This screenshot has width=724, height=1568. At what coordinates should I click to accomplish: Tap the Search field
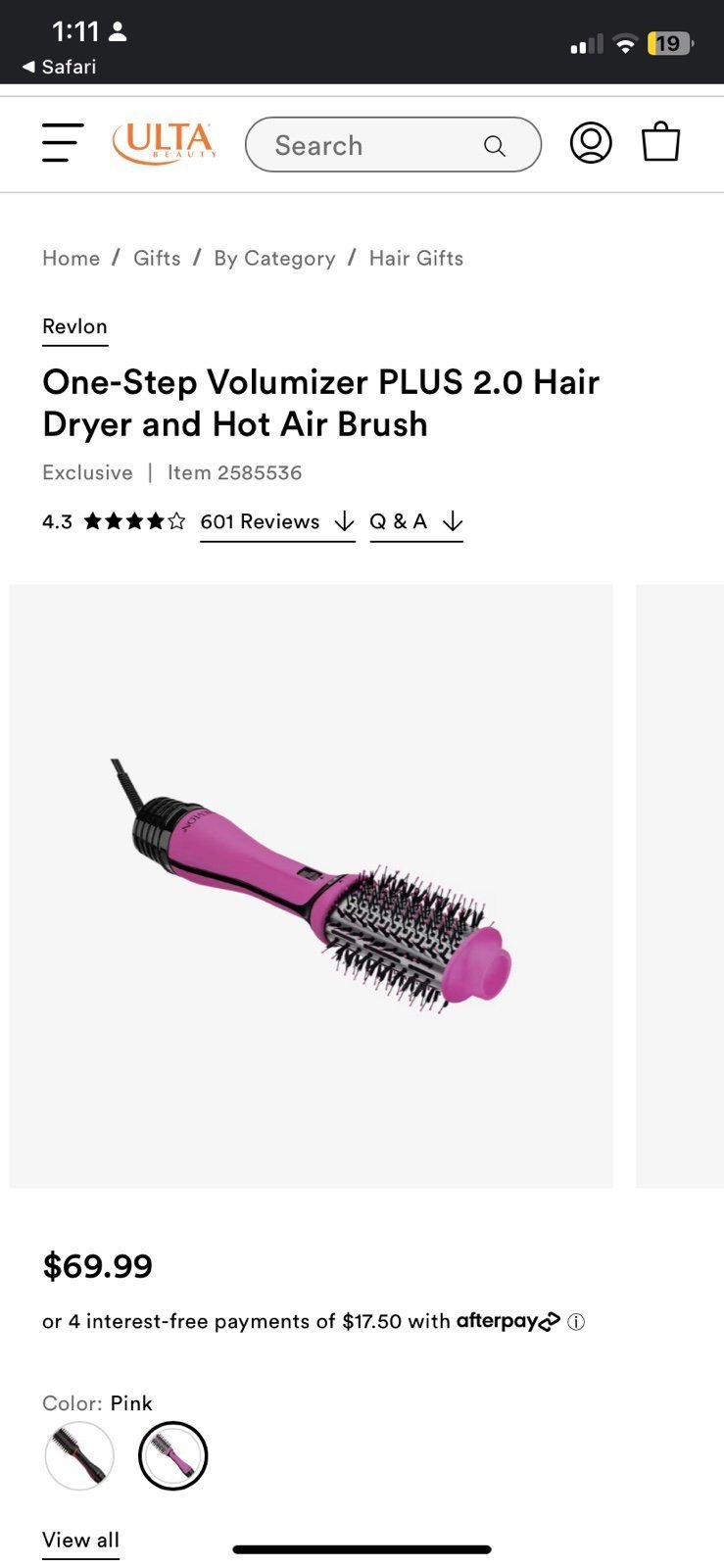pyautogui.click(x=393, y=145)
